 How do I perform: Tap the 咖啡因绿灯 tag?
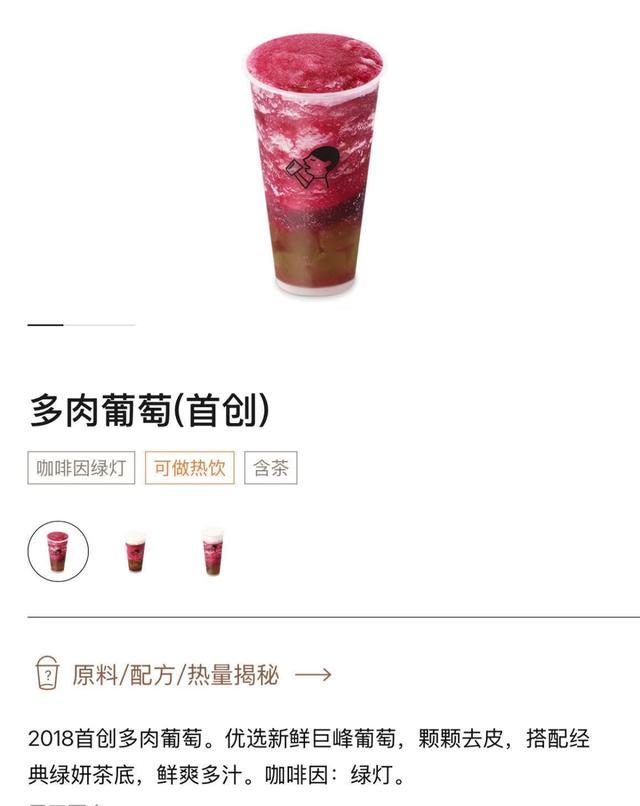(81, 467)
